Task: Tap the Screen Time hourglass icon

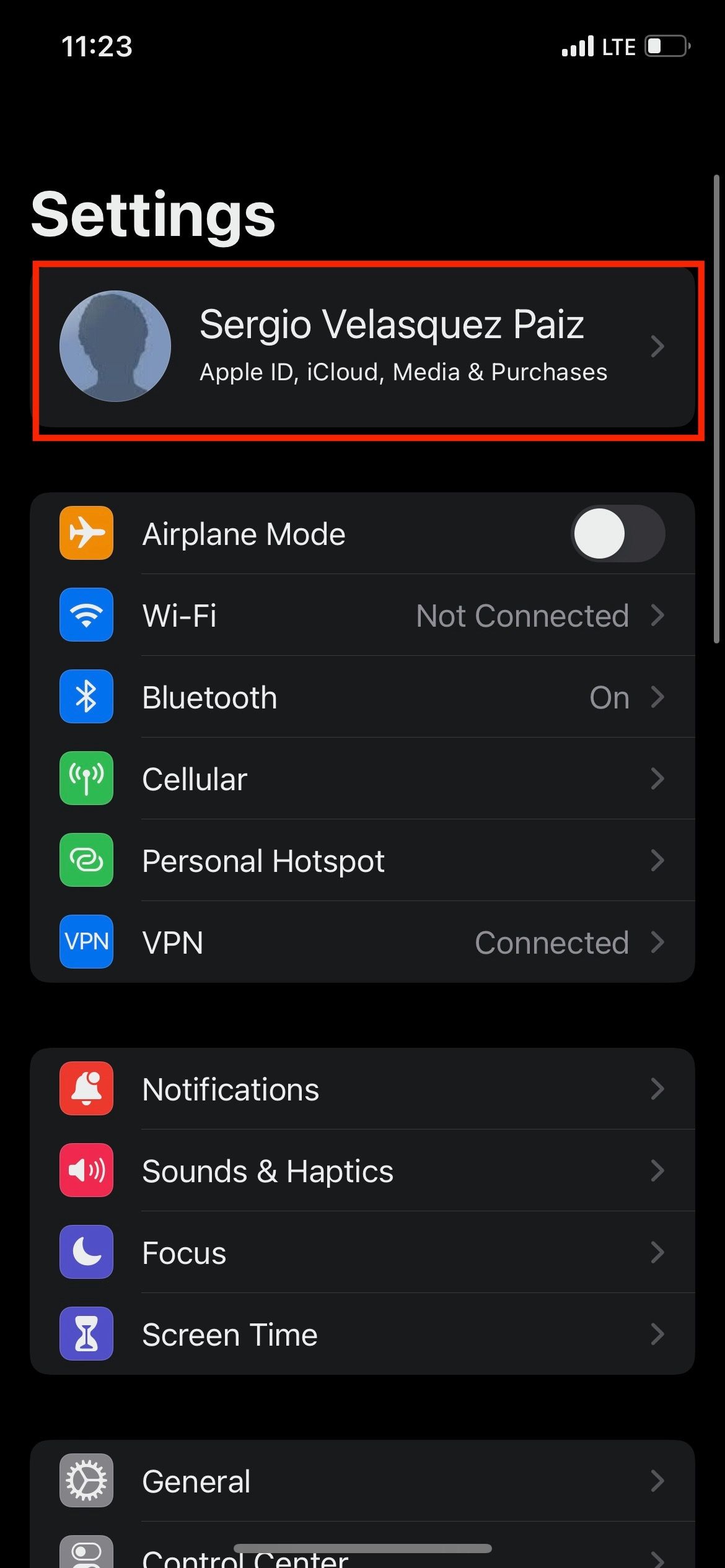Action: [x=86, y=1333]
